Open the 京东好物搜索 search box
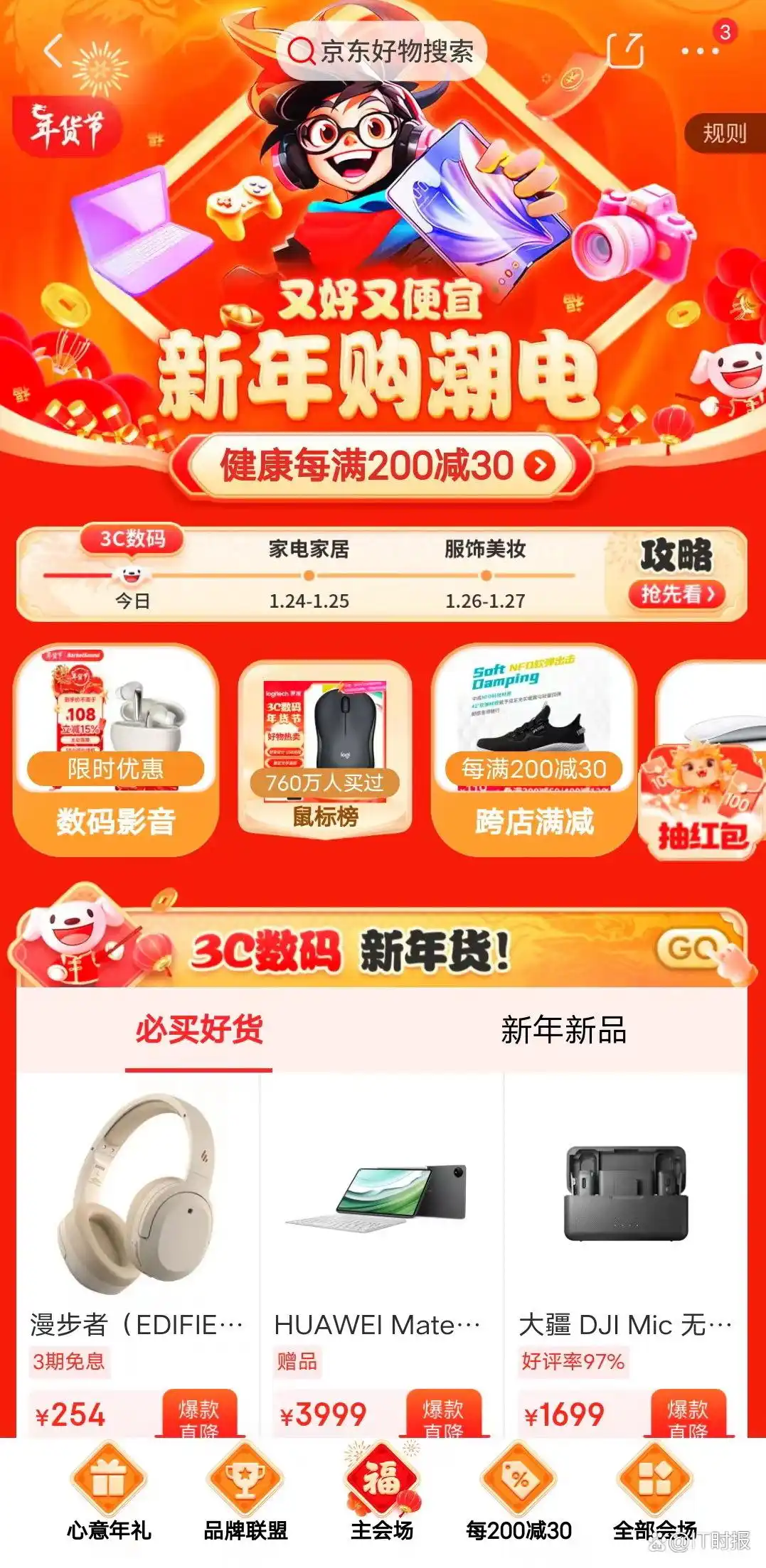The height and width of the screenshot is (1568, 766). click(381, 51)
